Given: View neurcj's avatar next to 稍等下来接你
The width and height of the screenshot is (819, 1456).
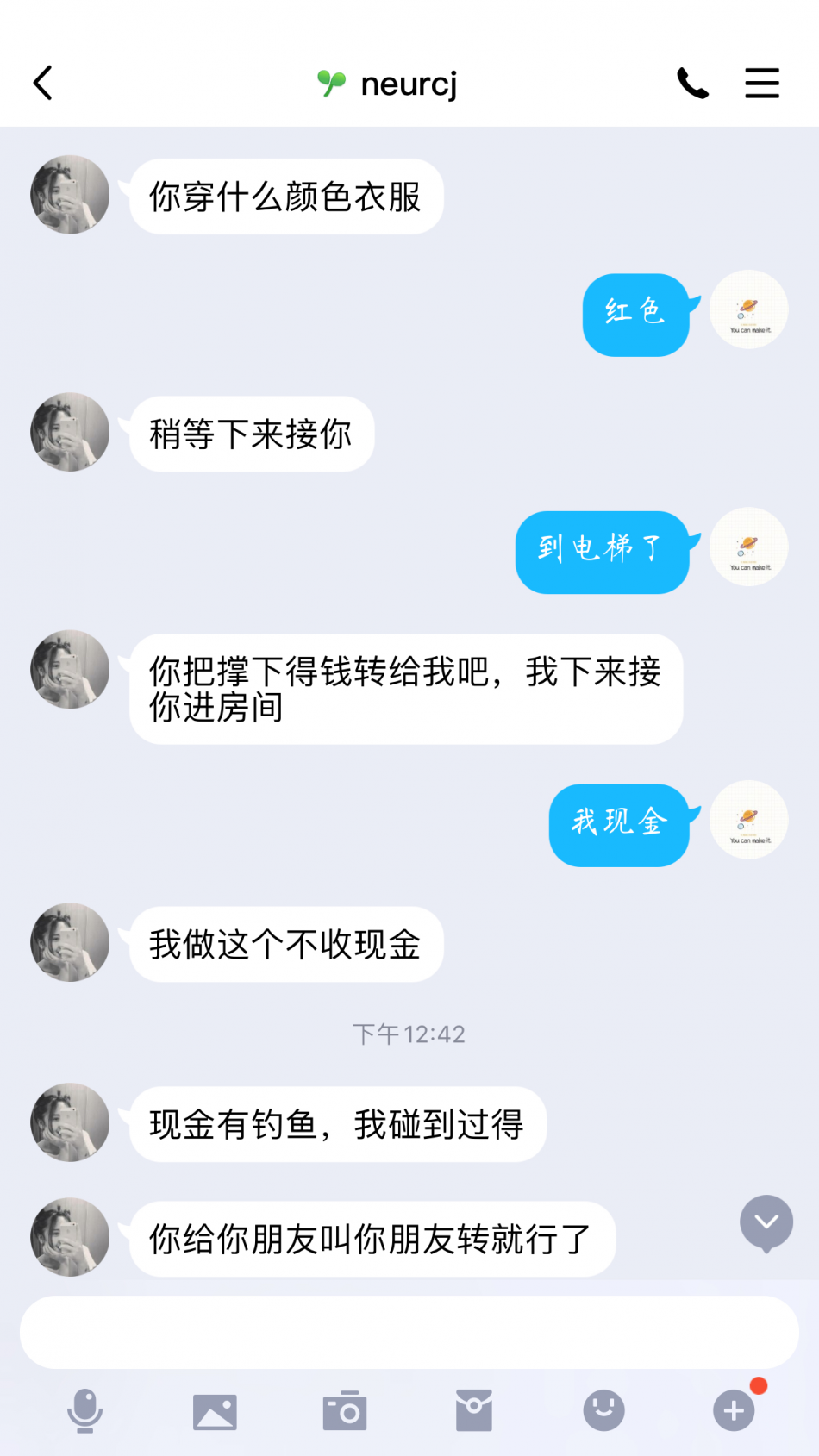Looking at the screenshot, I should pyautogui.click(x=70, y=432).
